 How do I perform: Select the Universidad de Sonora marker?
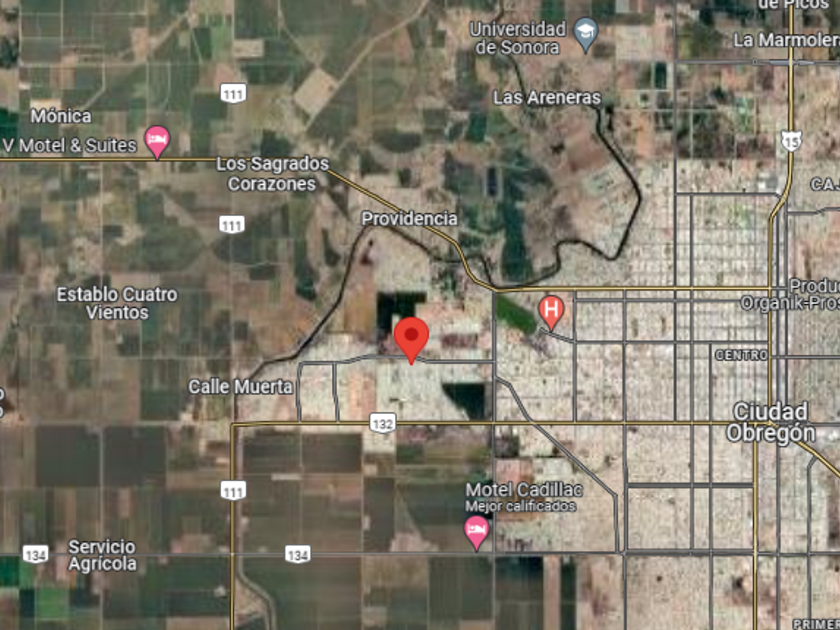(585, 35)
